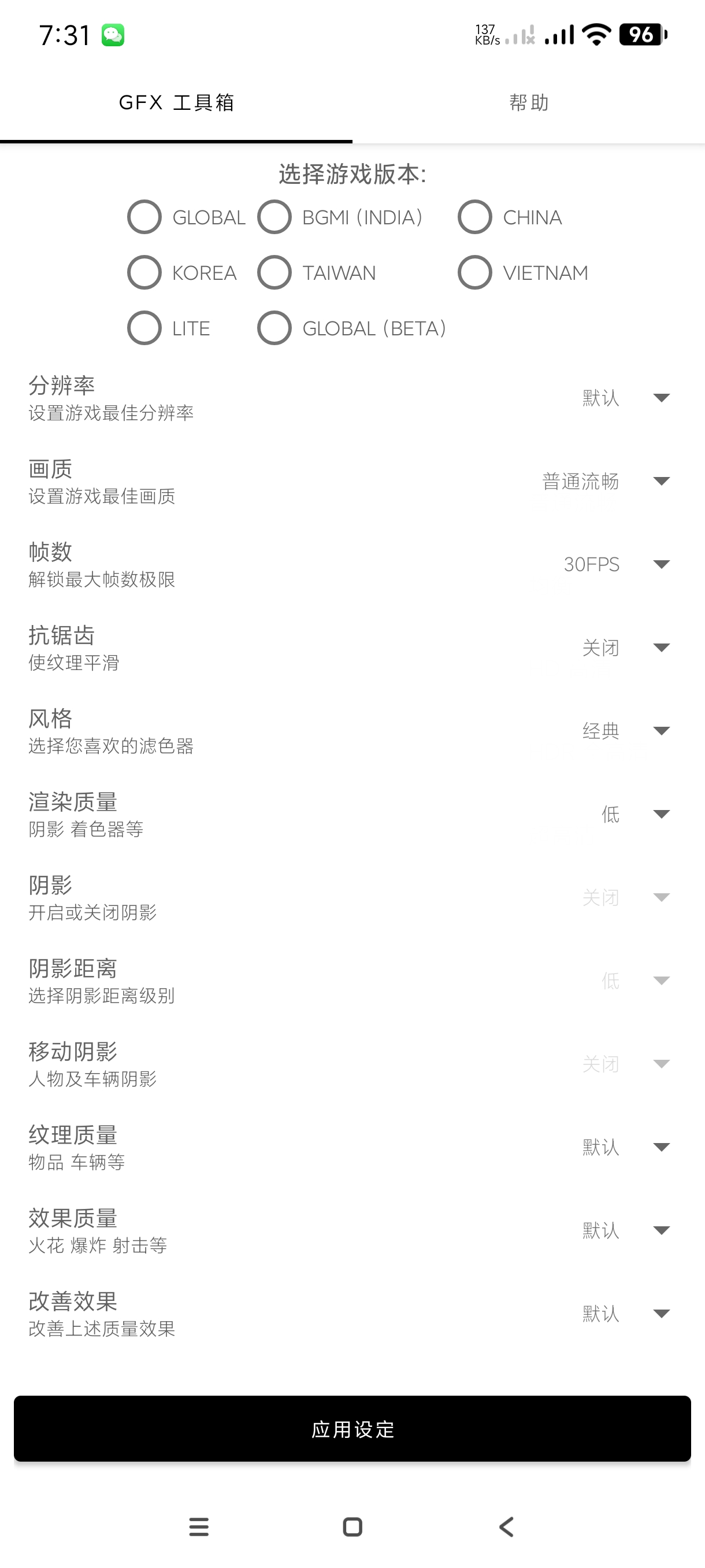Screen dimensions: 705x1568
Task: Tap the 应用设定 button
Action: pyautogui.click(x=352, y=1429)
